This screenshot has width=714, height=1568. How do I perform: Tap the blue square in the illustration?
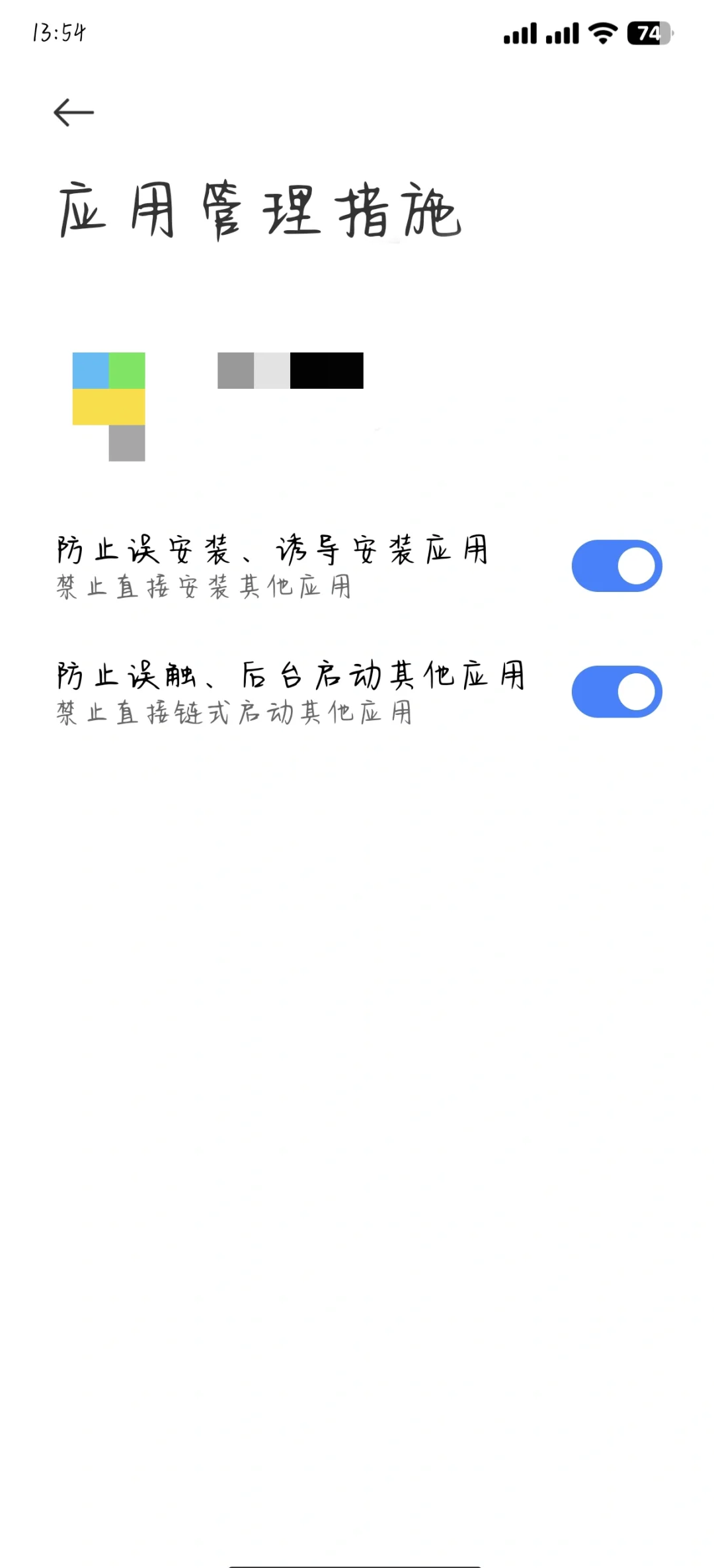[91, 370]
